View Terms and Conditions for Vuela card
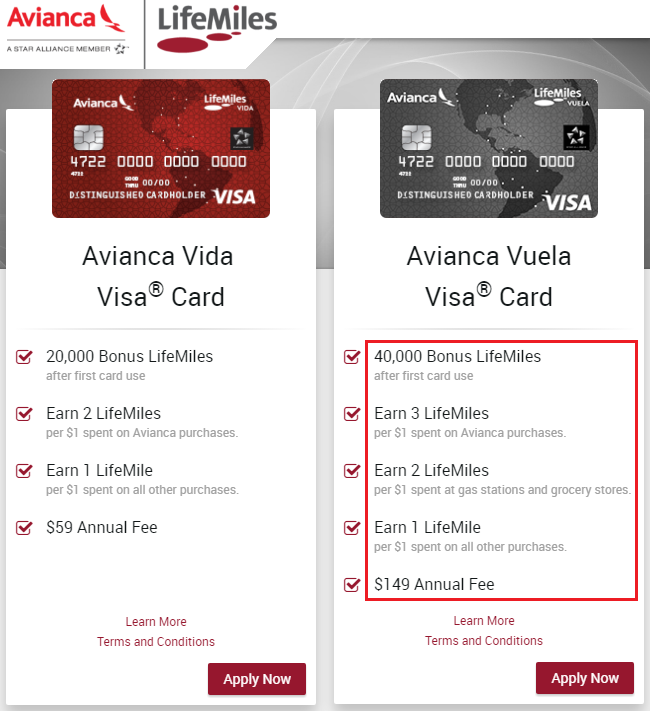650x711 pixels. coord(484,641)
